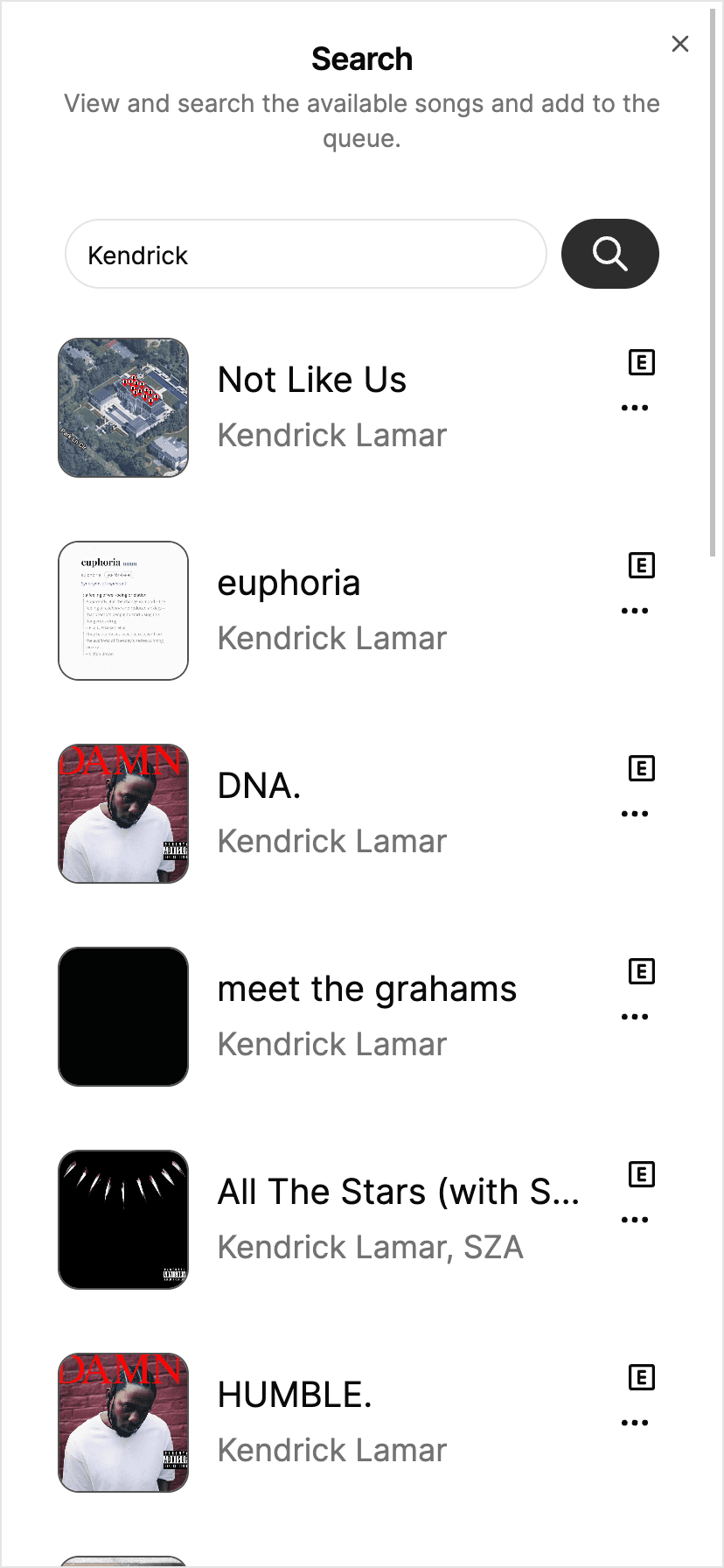Open the three-dot menu for DNA.
Image resolution: width=724 pixels, height=1568 pixels.
634,815
